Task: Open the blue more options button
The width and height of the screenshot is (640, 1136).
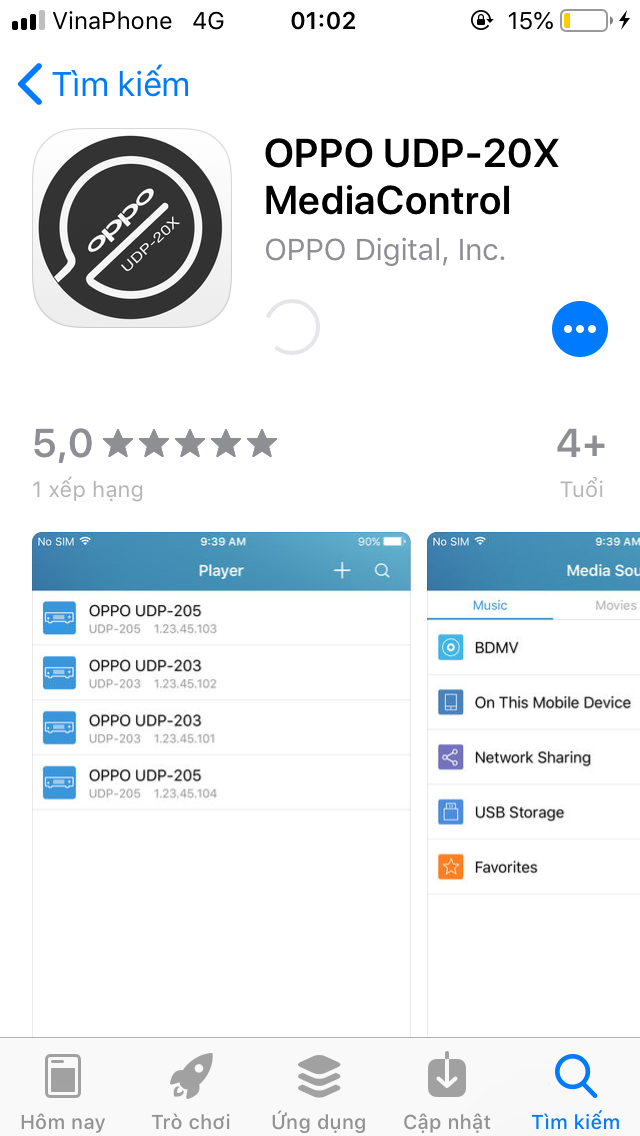Action: [580, 329]
